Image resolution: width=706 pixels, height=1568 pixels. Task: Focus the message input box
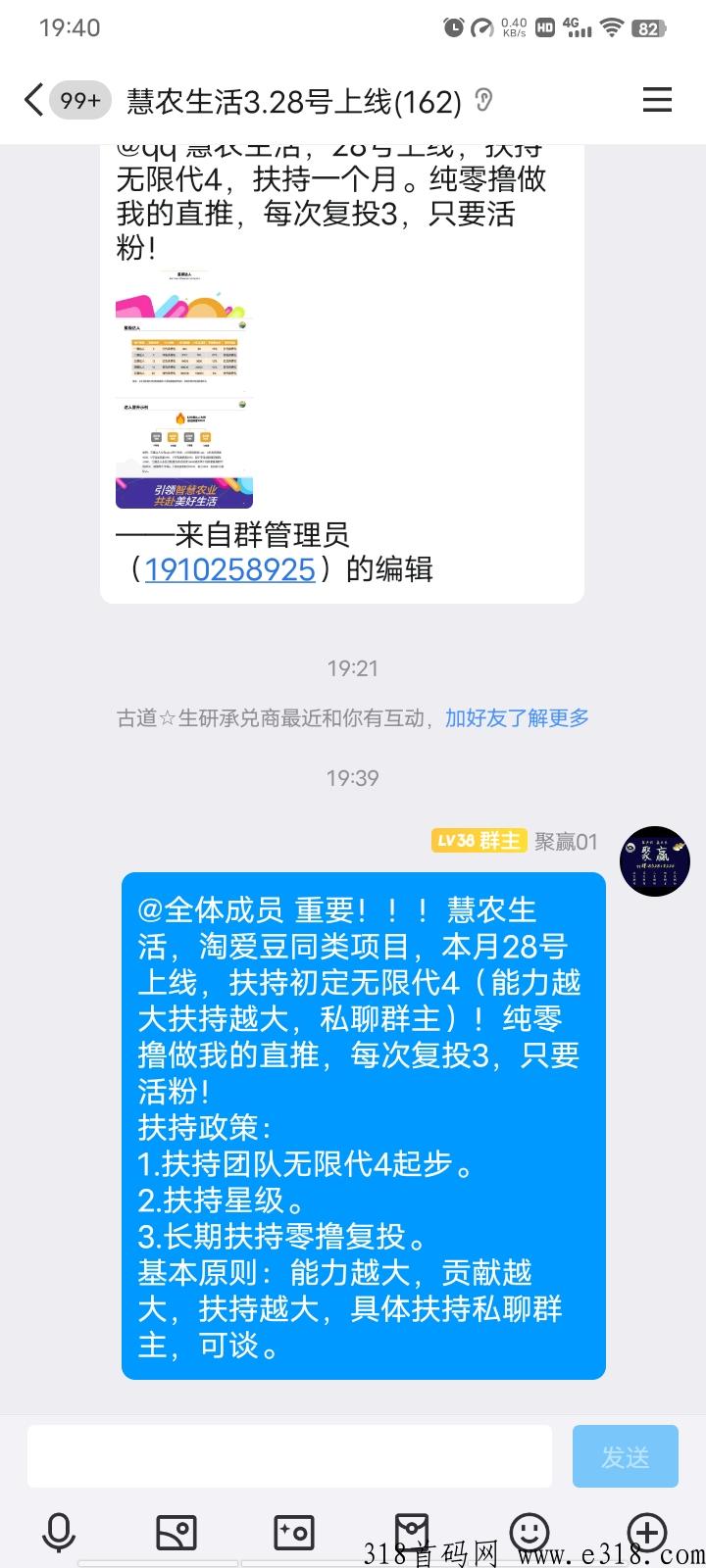coord(289,1456)
